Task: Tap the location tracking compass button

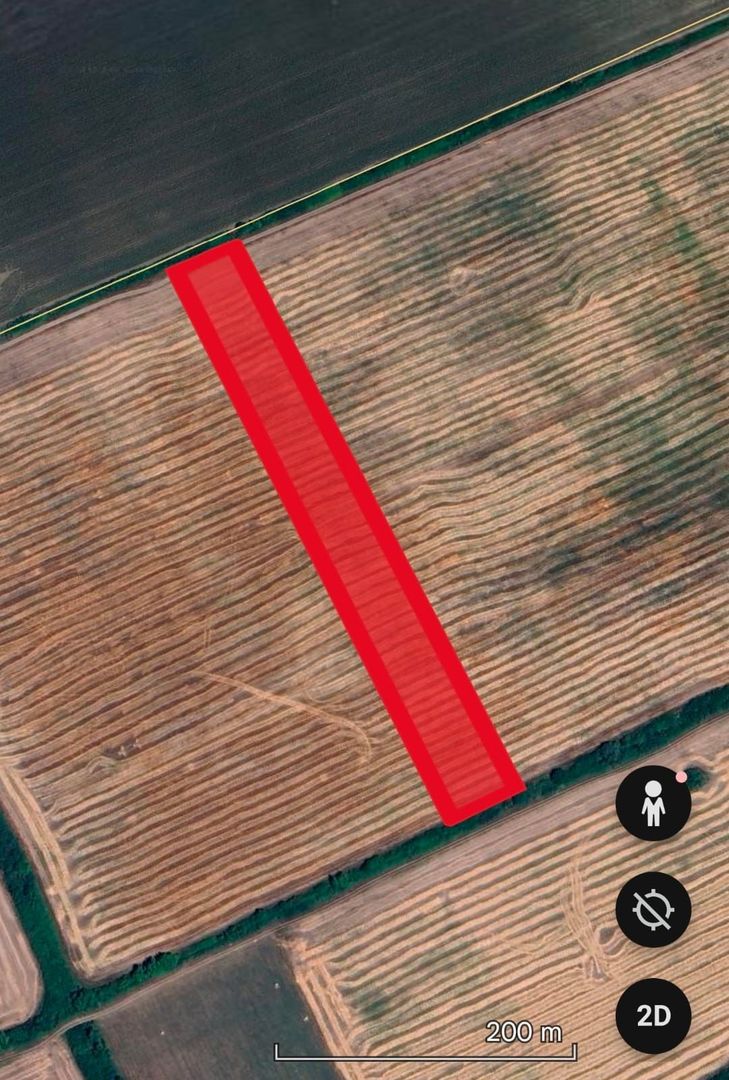Action: (x=653, y=909)
